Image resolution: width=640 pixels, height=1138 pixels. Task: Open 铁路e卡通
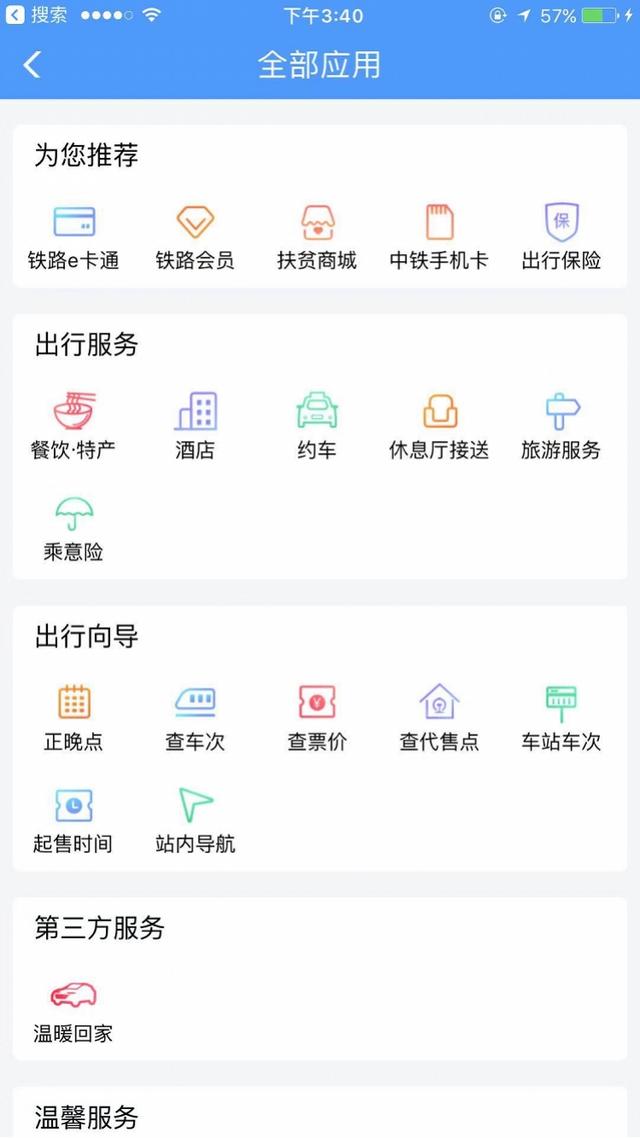73,238
